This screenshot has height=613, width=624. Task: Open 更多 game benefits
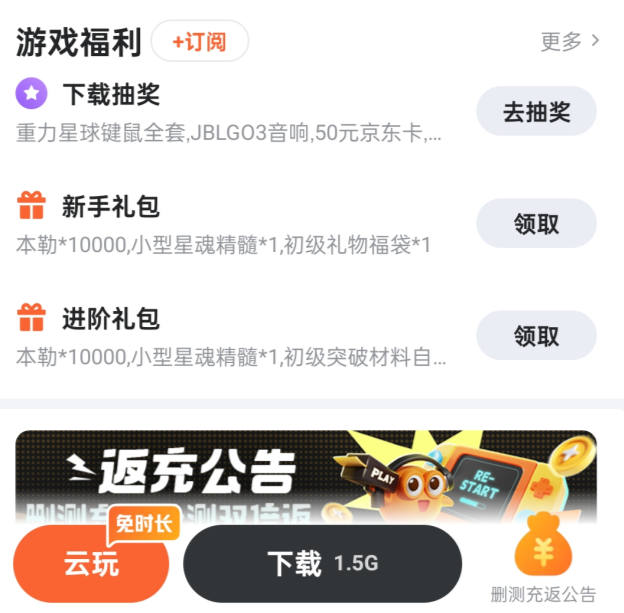pyautogui.click(x=570, y=41)
